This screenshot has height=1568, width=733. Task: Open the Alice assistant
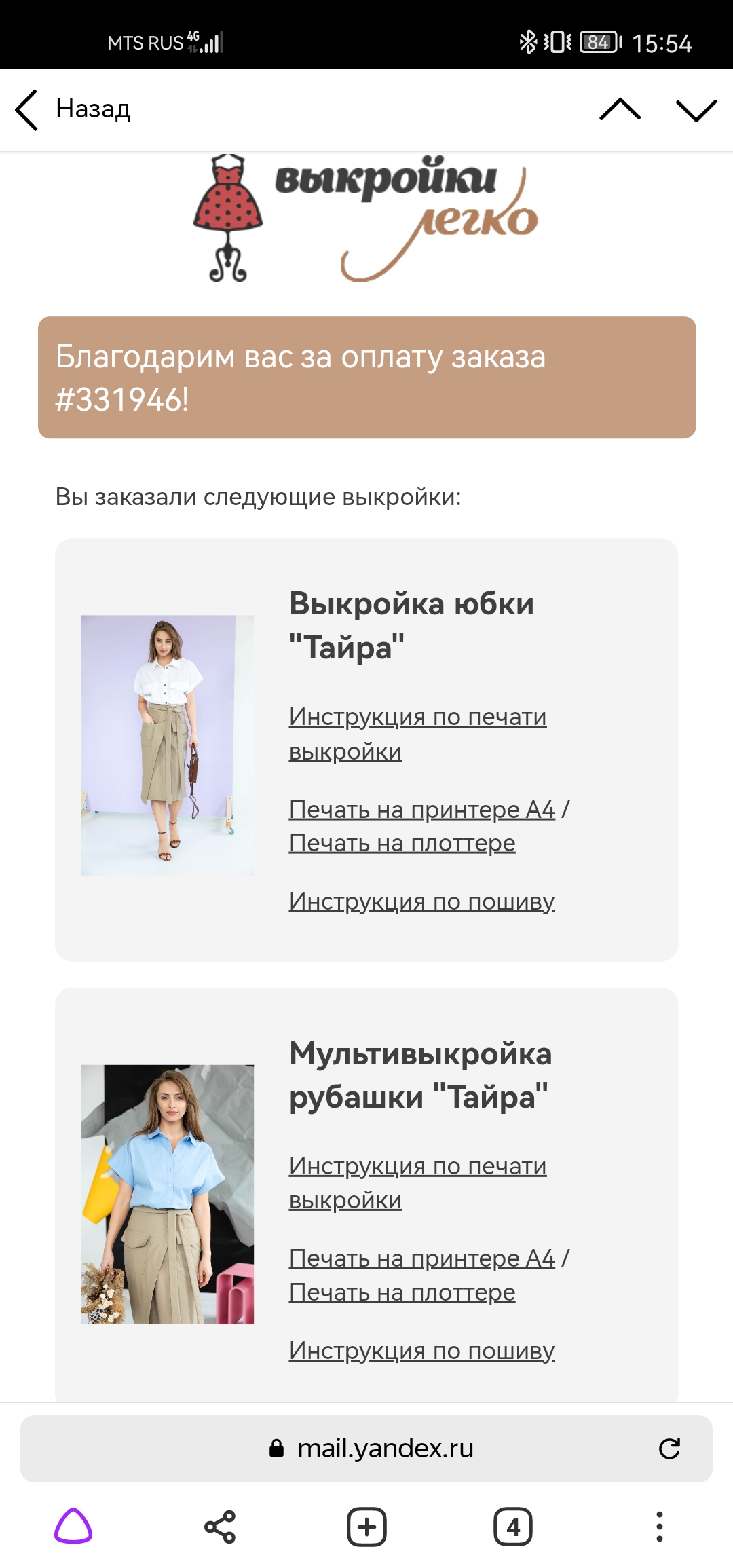[73, 1527]
